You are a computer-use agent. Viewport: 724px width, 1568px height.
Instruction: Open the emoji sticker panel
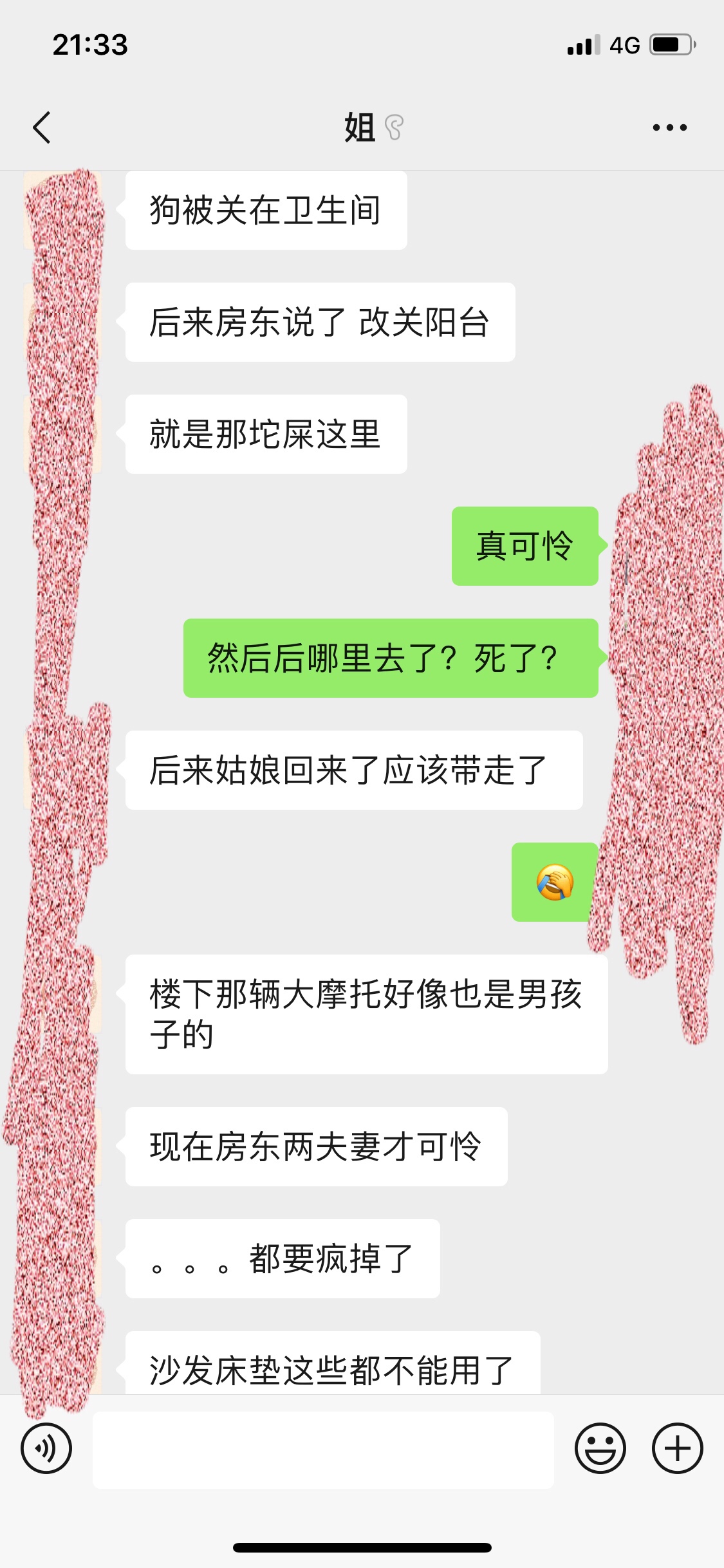coord(600,1448)
